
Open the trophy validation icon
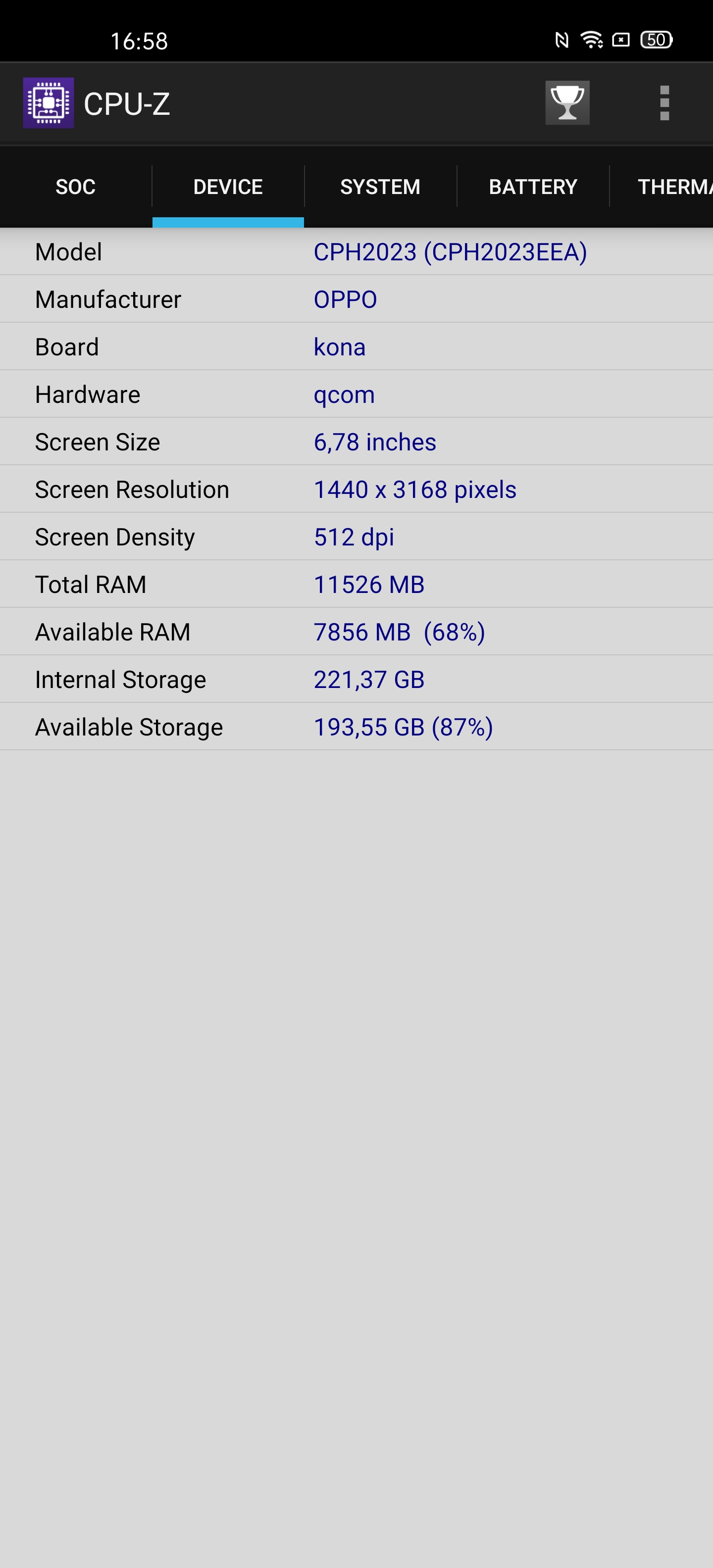pyautogui.click(x=567, y=103)
